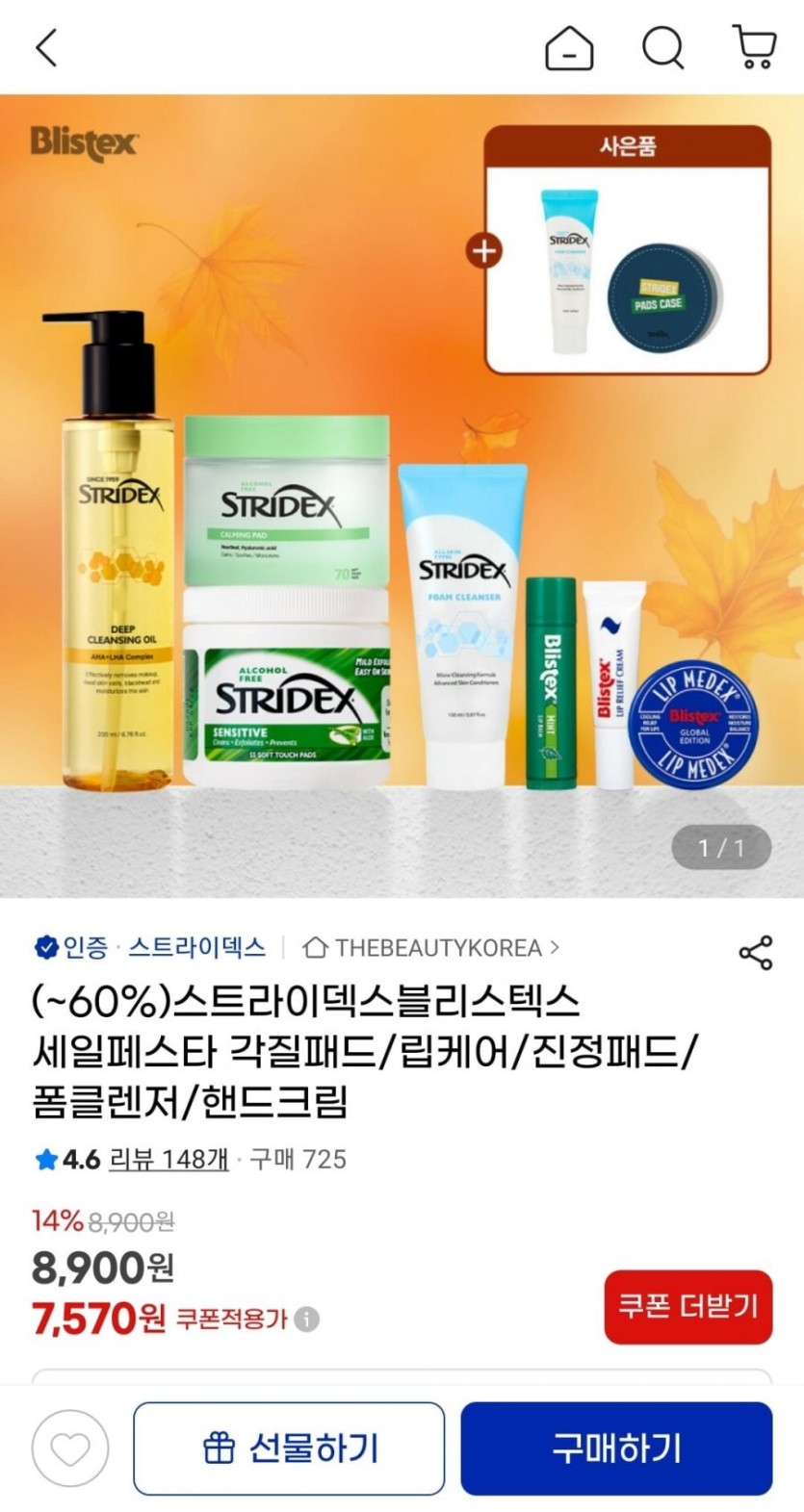The width and height of the screenshot is (804, 1512).
Task: Open the search magnifier icon
Action: tap(662, 47)
